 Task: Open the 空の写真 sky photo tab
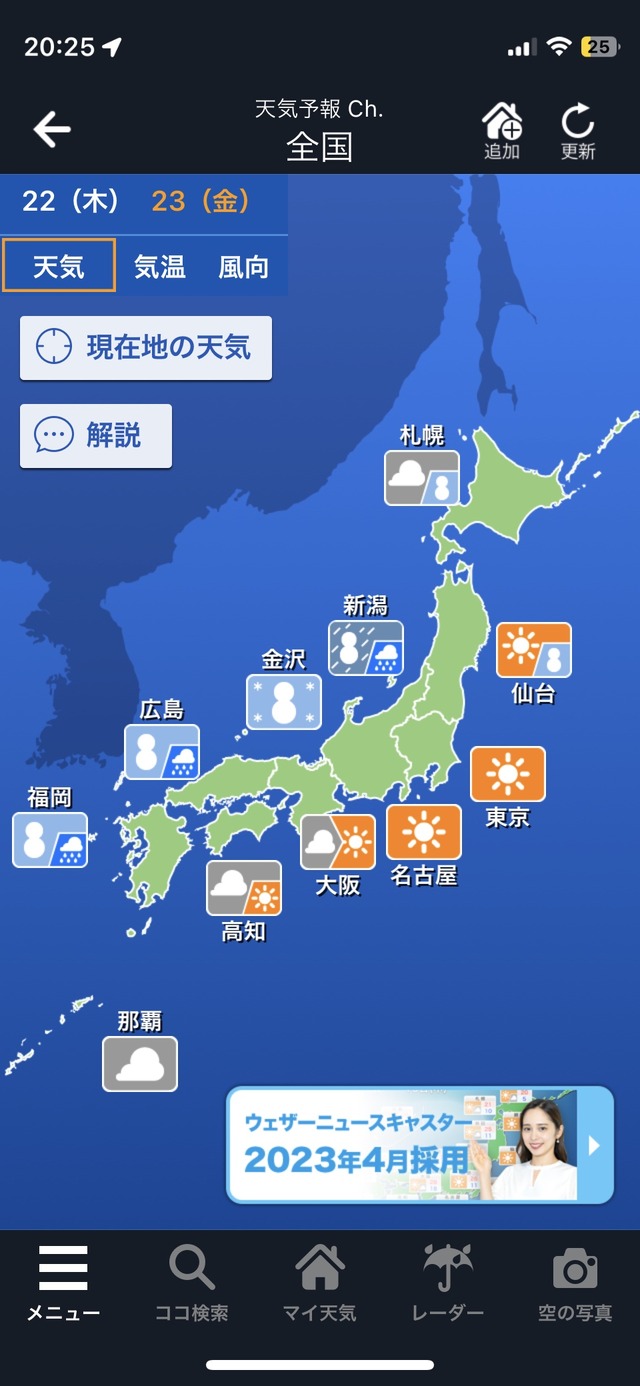click(575, 1283)
